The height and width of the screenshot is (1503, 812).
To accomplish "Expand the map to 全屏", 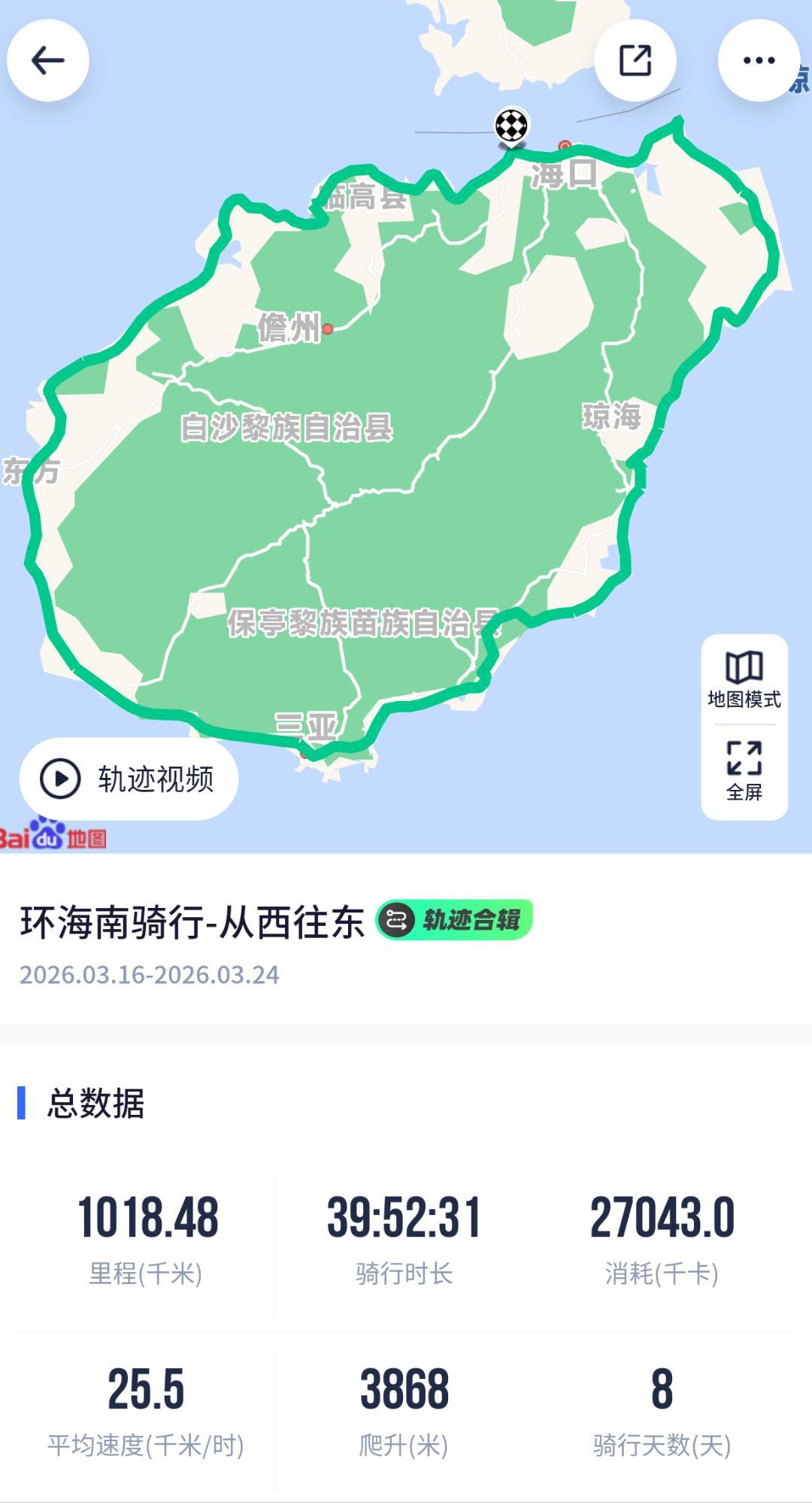I will click(x=744, y=771).
